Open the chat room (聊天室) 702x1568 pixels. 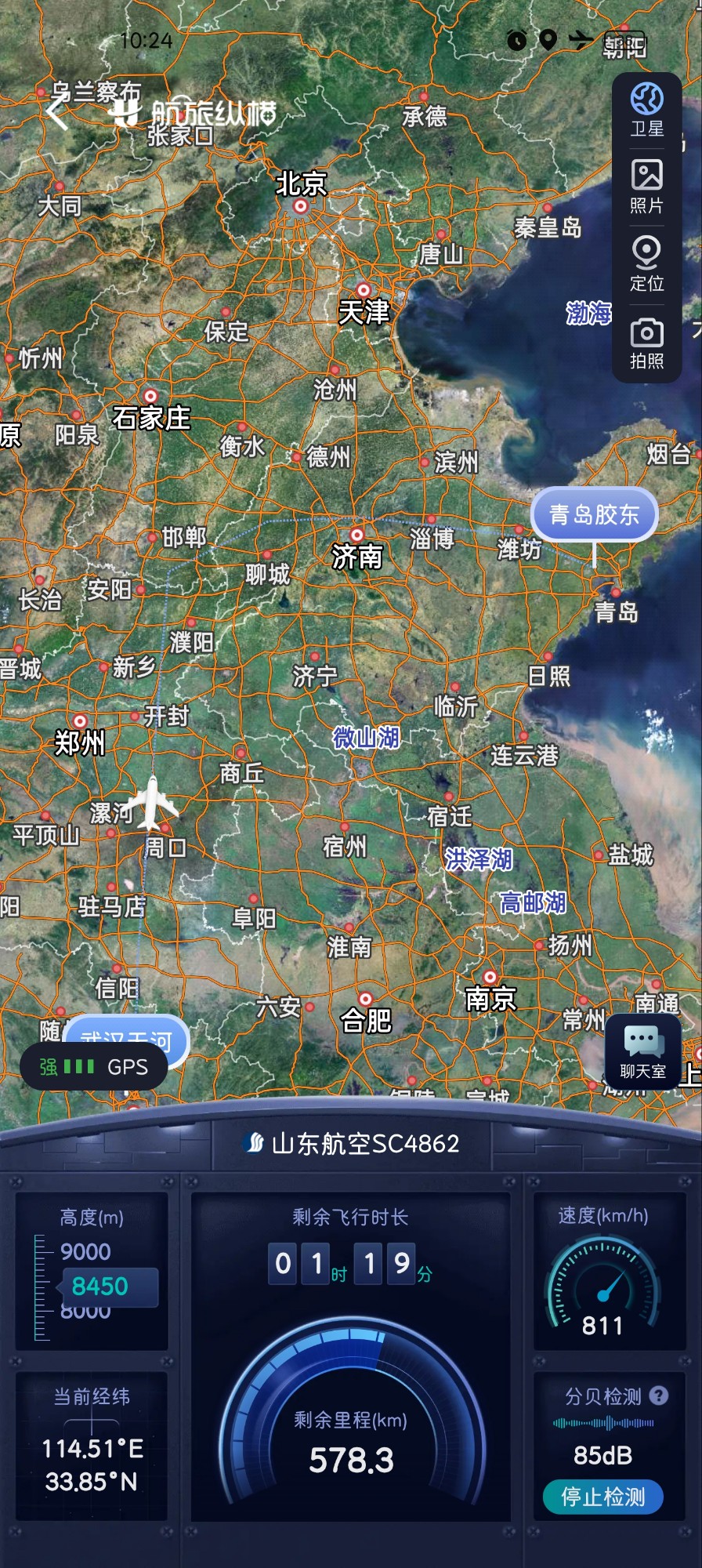coord(642,1052)
